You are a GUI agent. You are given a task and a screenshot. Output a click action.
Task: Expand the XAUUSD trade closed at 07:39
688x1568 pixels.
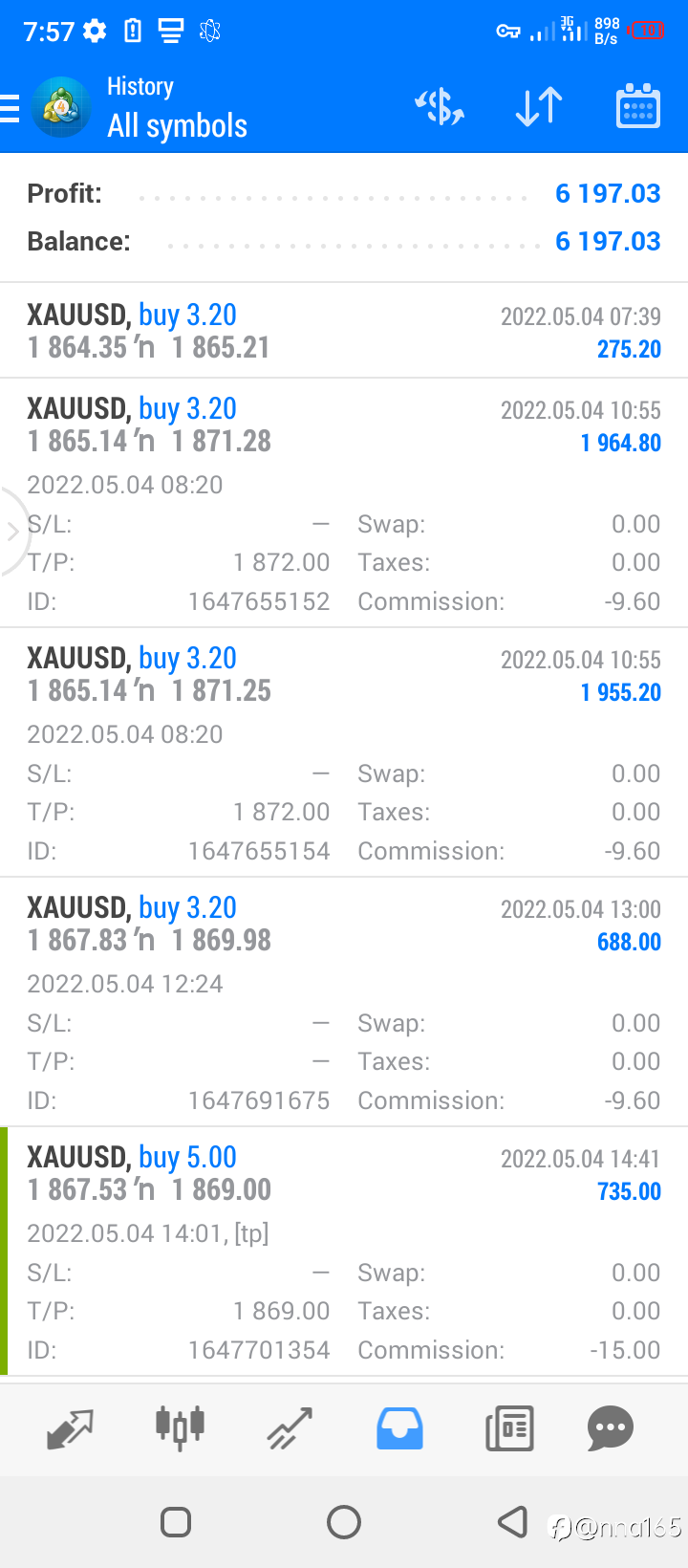344,331
